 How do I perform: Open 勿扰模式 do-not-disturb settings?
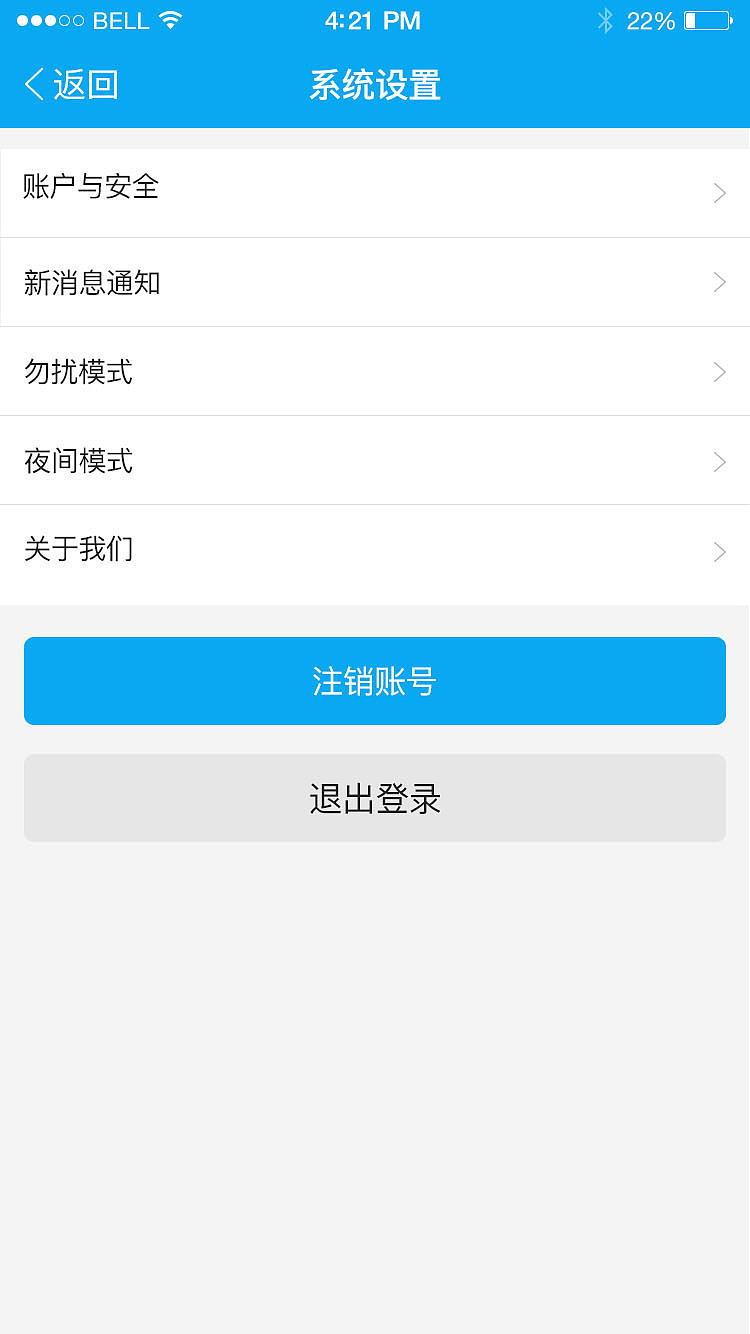coord(375,372)
